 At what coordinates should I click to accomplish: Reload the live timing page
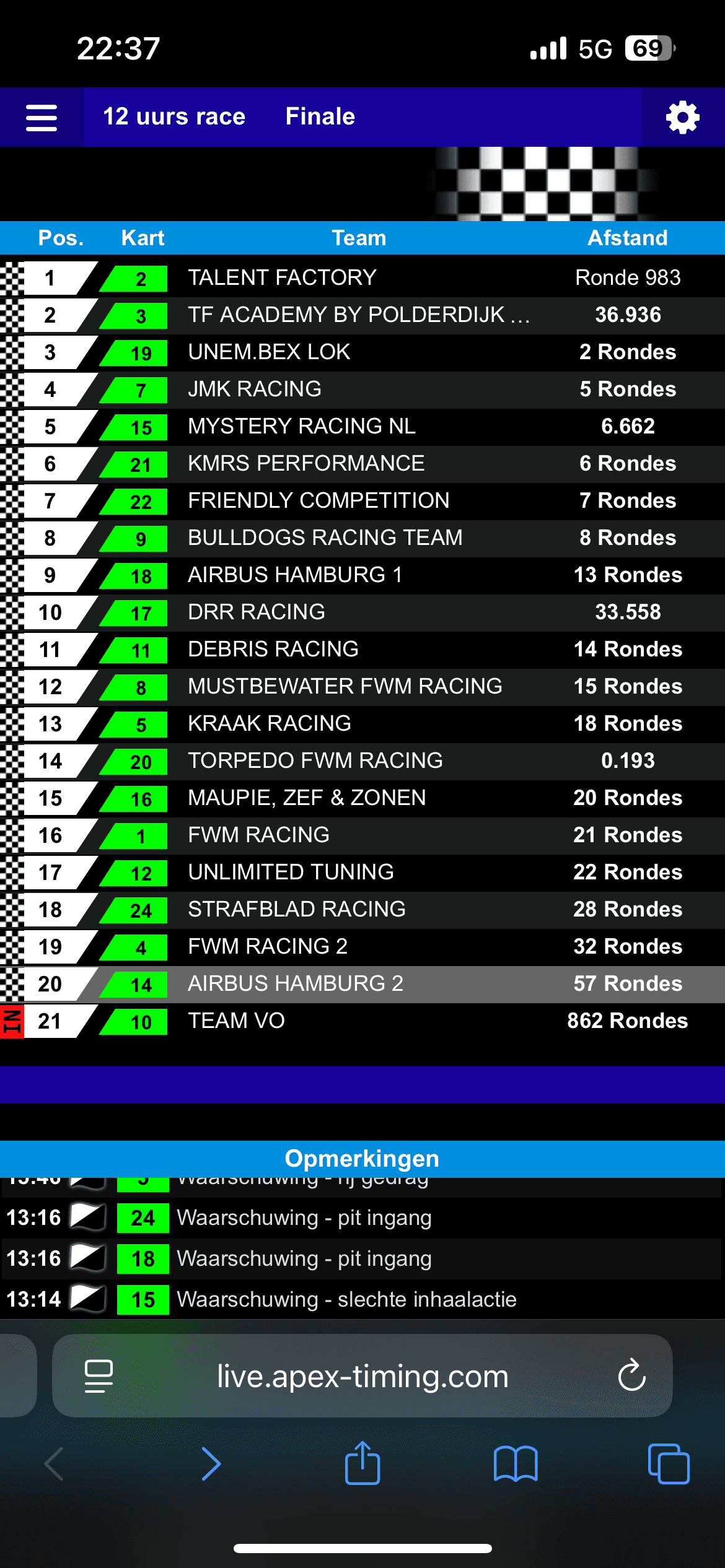coord(631,1376)
